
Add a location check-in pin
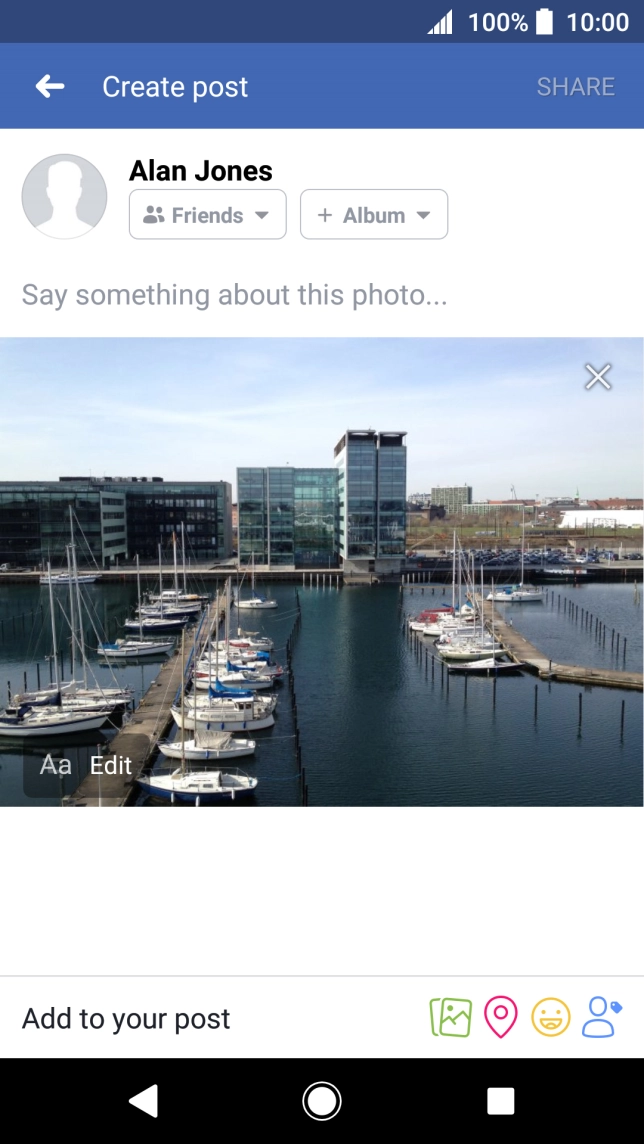pos(500,1018)
